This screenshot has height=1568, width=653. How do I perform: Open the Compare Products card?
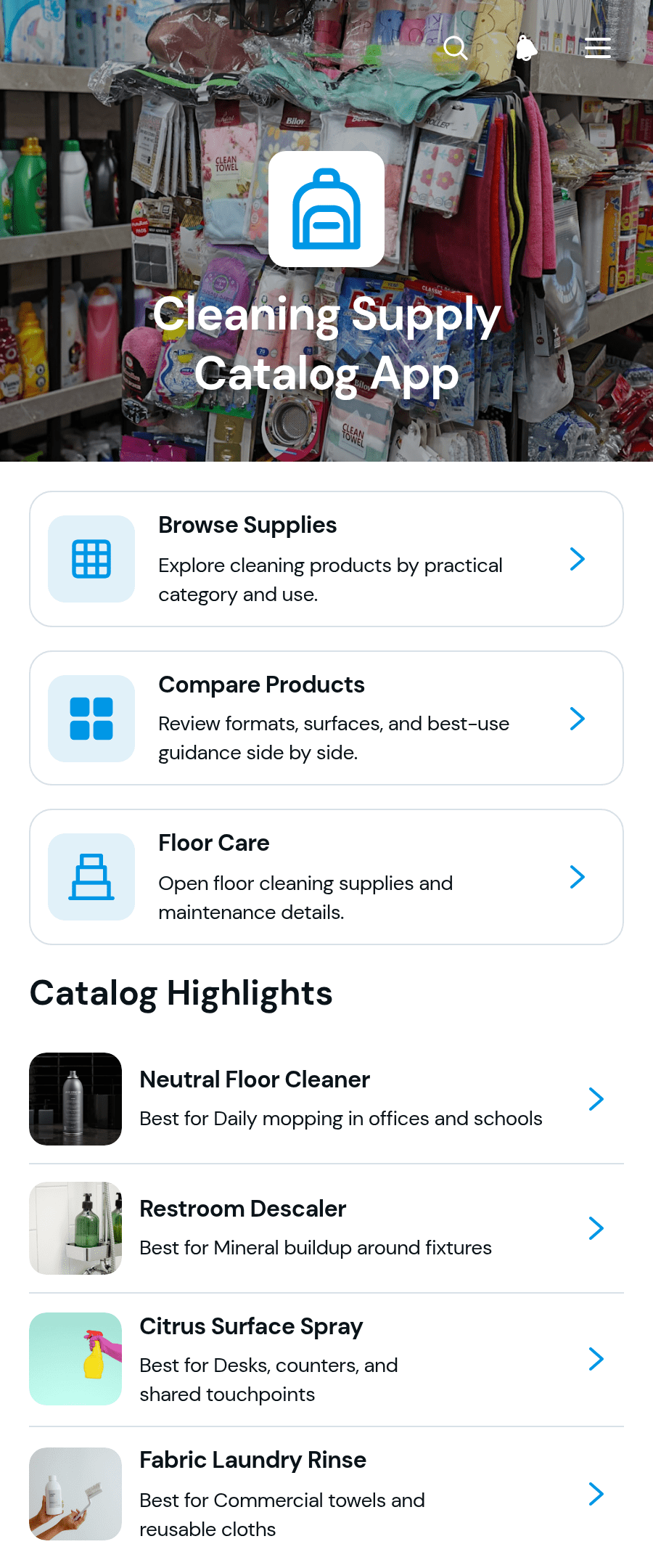coord(326,718)
